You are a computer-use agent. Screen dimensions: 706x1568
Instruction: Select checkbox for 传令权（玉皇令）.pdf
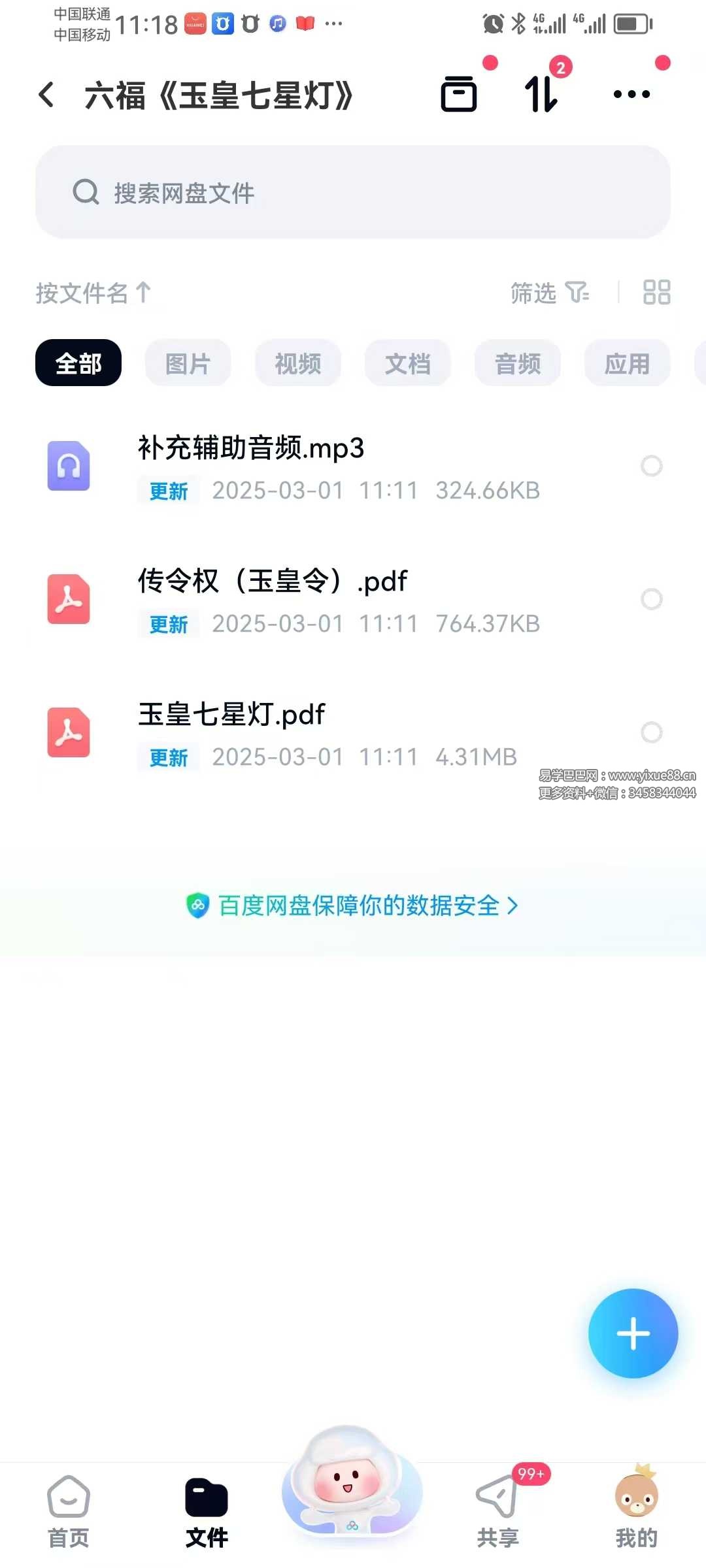(x=651, y=599)
